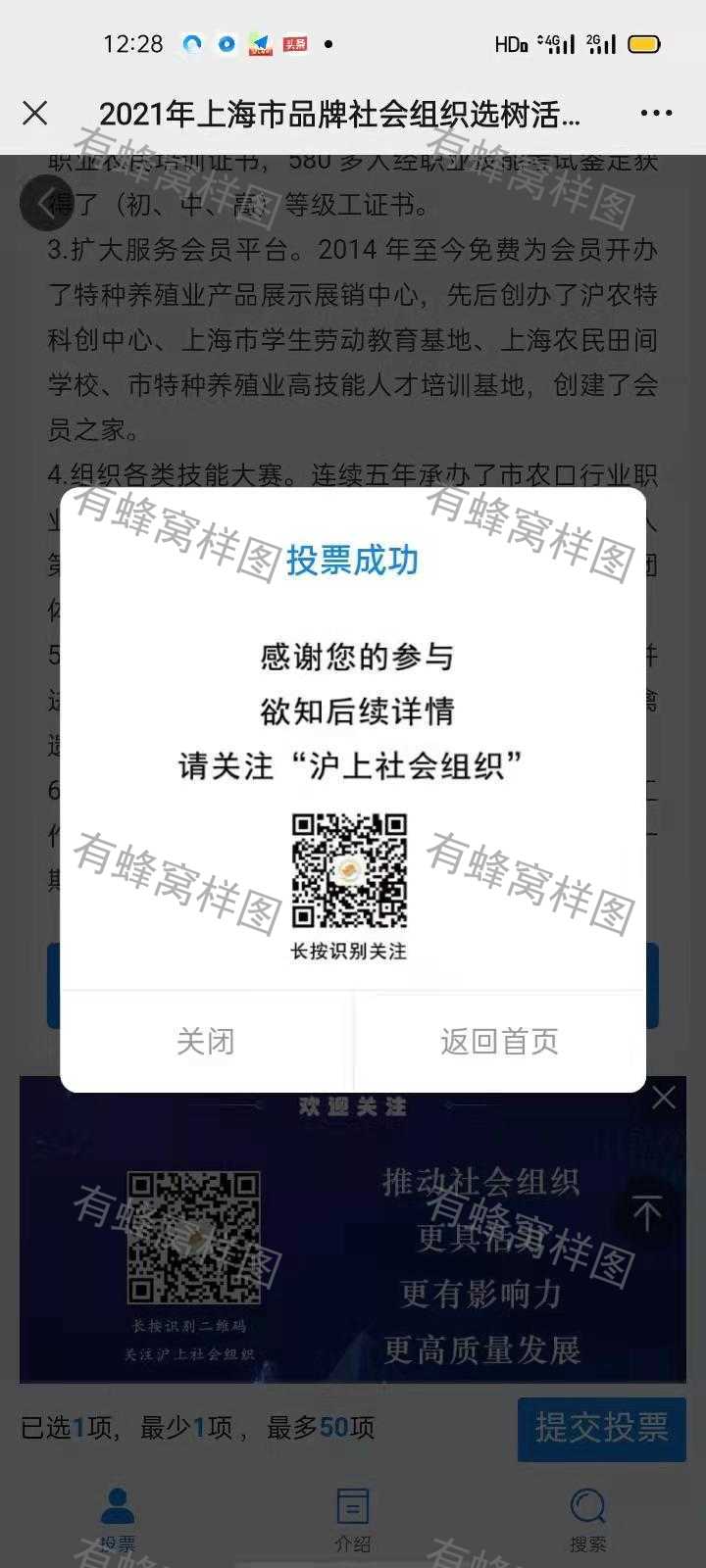Screen dimensions: 706x1568
Task: Close the webpage with the X icon
Action: click(35, 114)
